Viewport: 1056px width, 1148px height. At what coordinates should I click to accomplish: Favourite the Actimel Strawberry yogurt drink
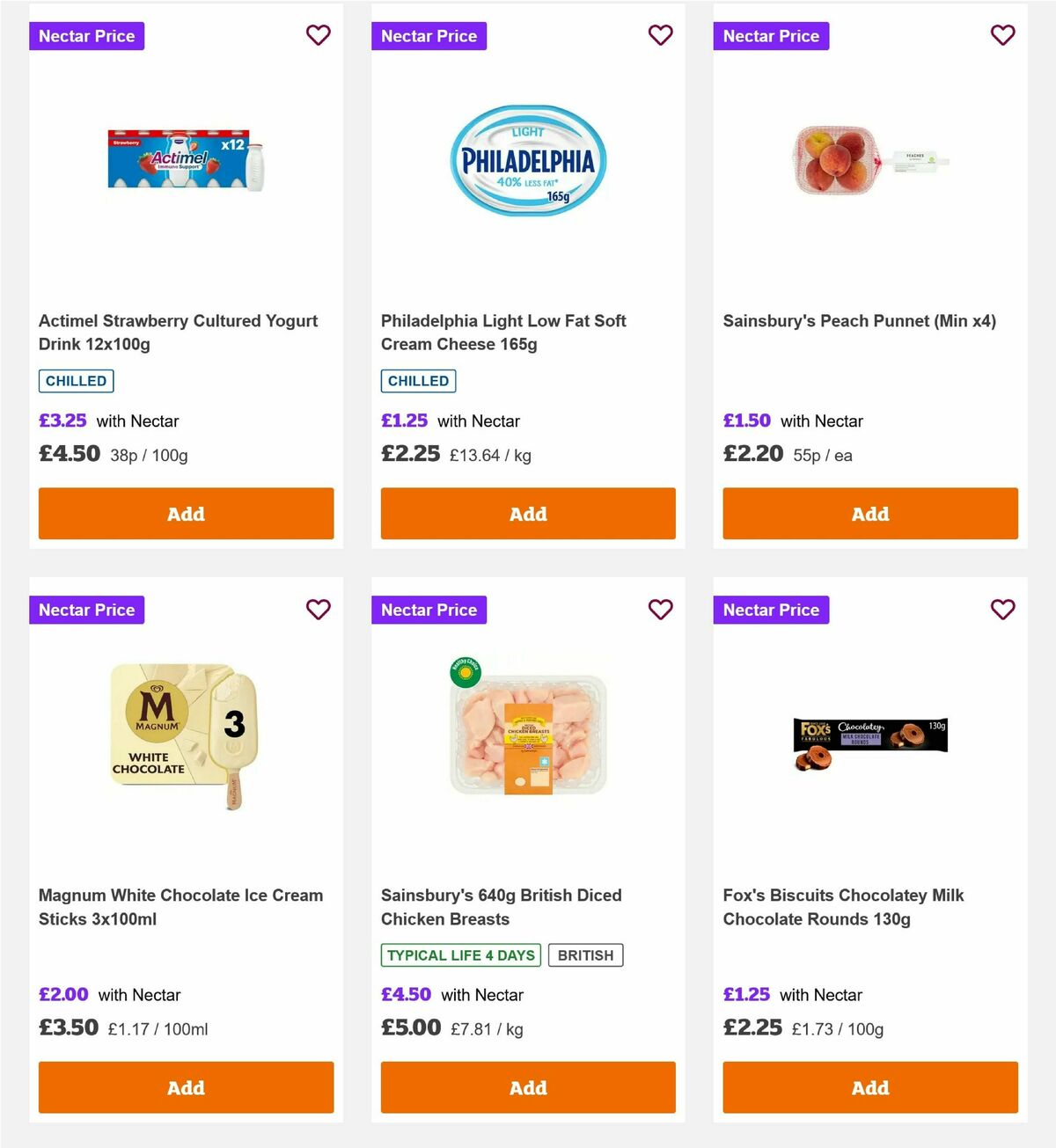click(x=318, y=35)
